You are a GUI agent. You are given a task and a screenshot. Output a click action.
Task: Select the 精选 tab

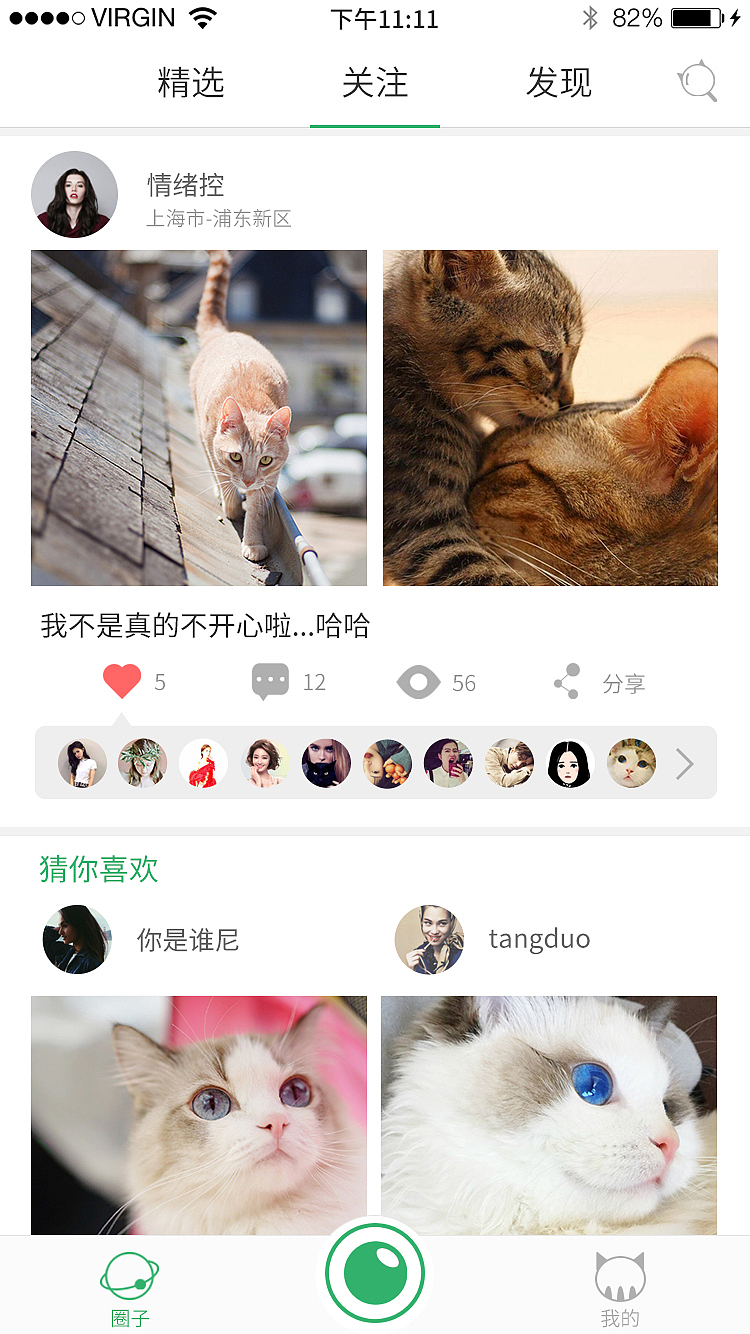tap(190, 84)
